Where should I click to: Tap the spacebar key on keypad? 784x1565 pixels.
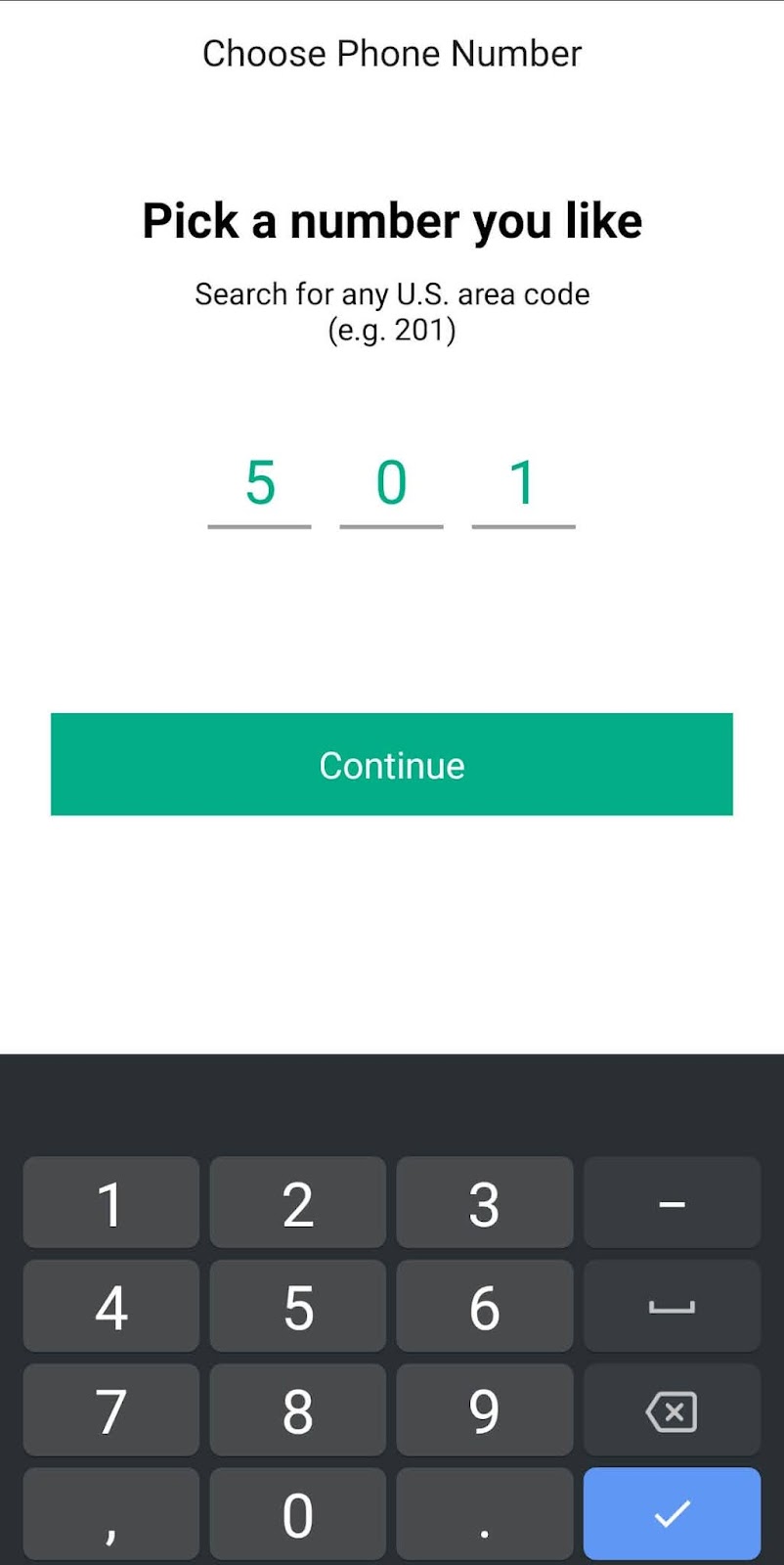coord(672,1306)
